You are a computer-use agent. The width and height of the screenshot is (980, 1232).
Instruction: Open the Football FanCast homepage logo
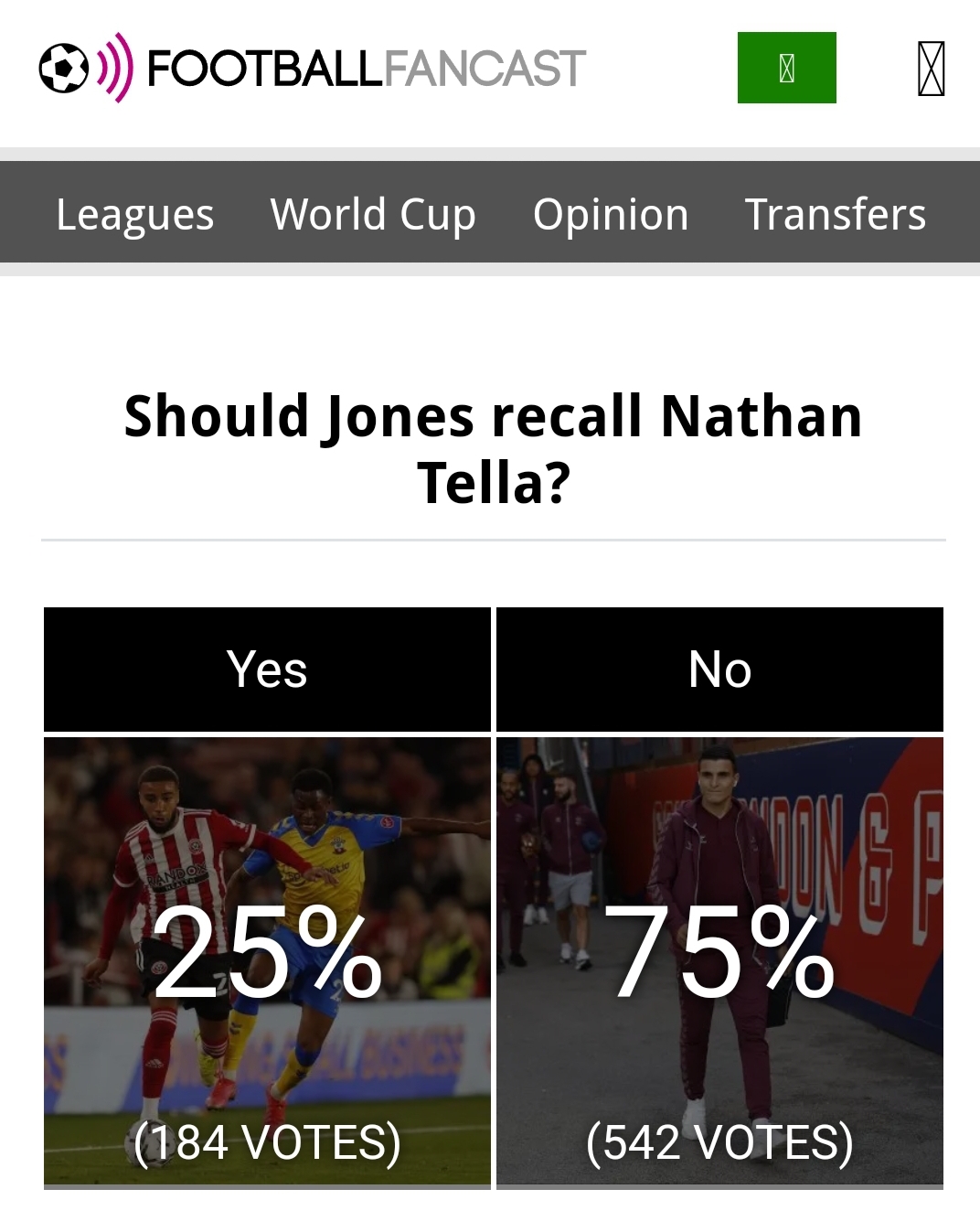tap(312, 69)
